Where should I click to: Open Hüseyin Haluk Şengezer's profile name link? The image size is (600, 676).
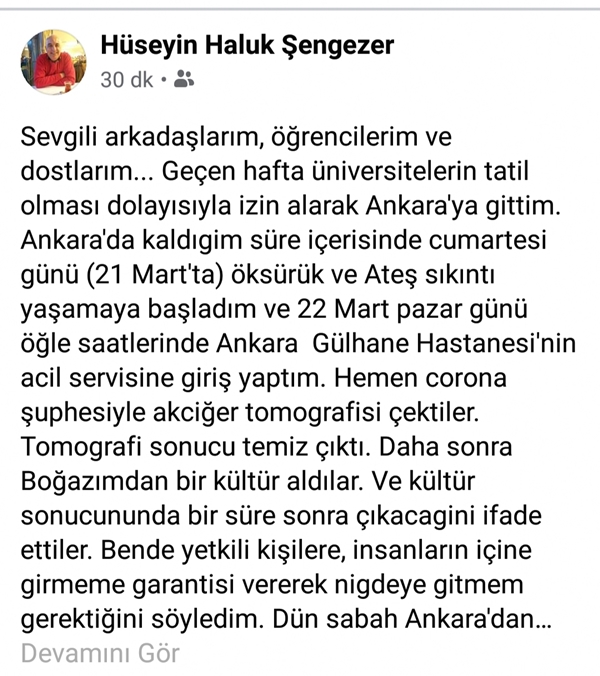[x=247, y=44]
